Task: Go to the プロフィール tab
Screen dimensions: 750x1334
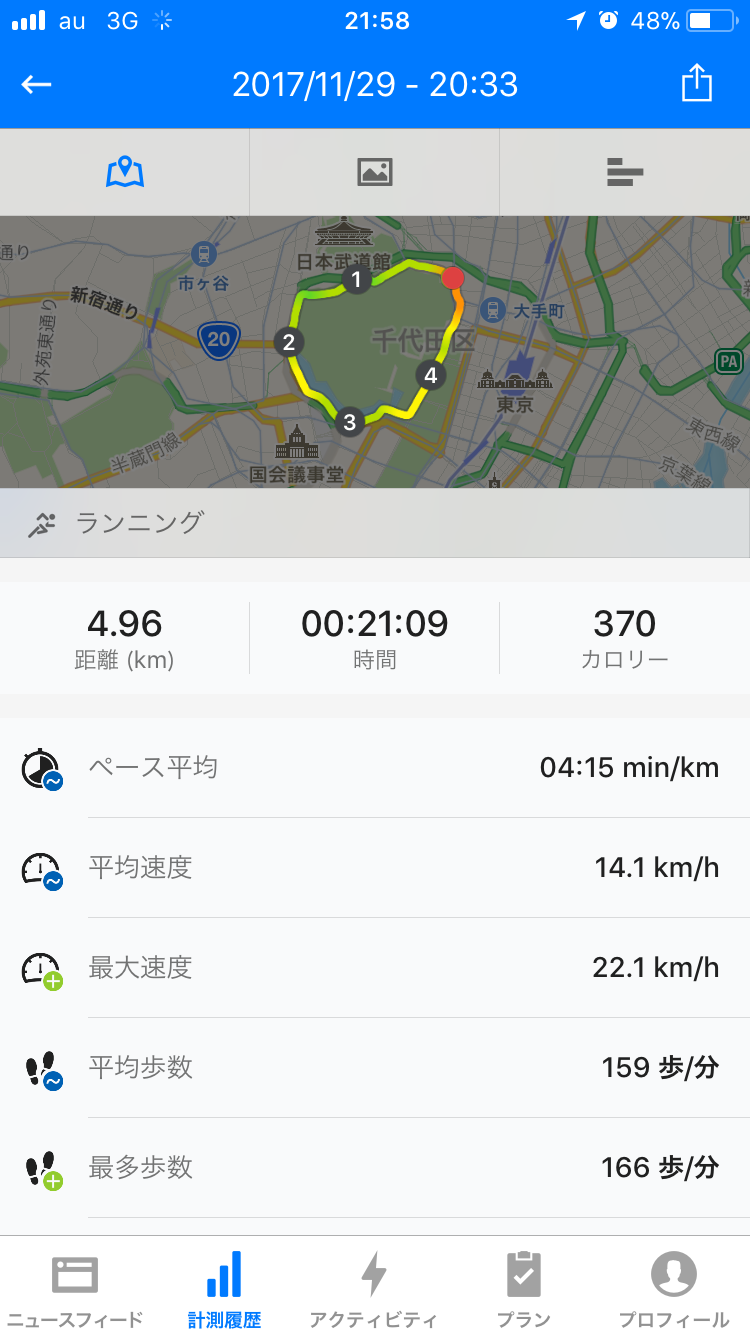Action: (x=674, y=1288)
